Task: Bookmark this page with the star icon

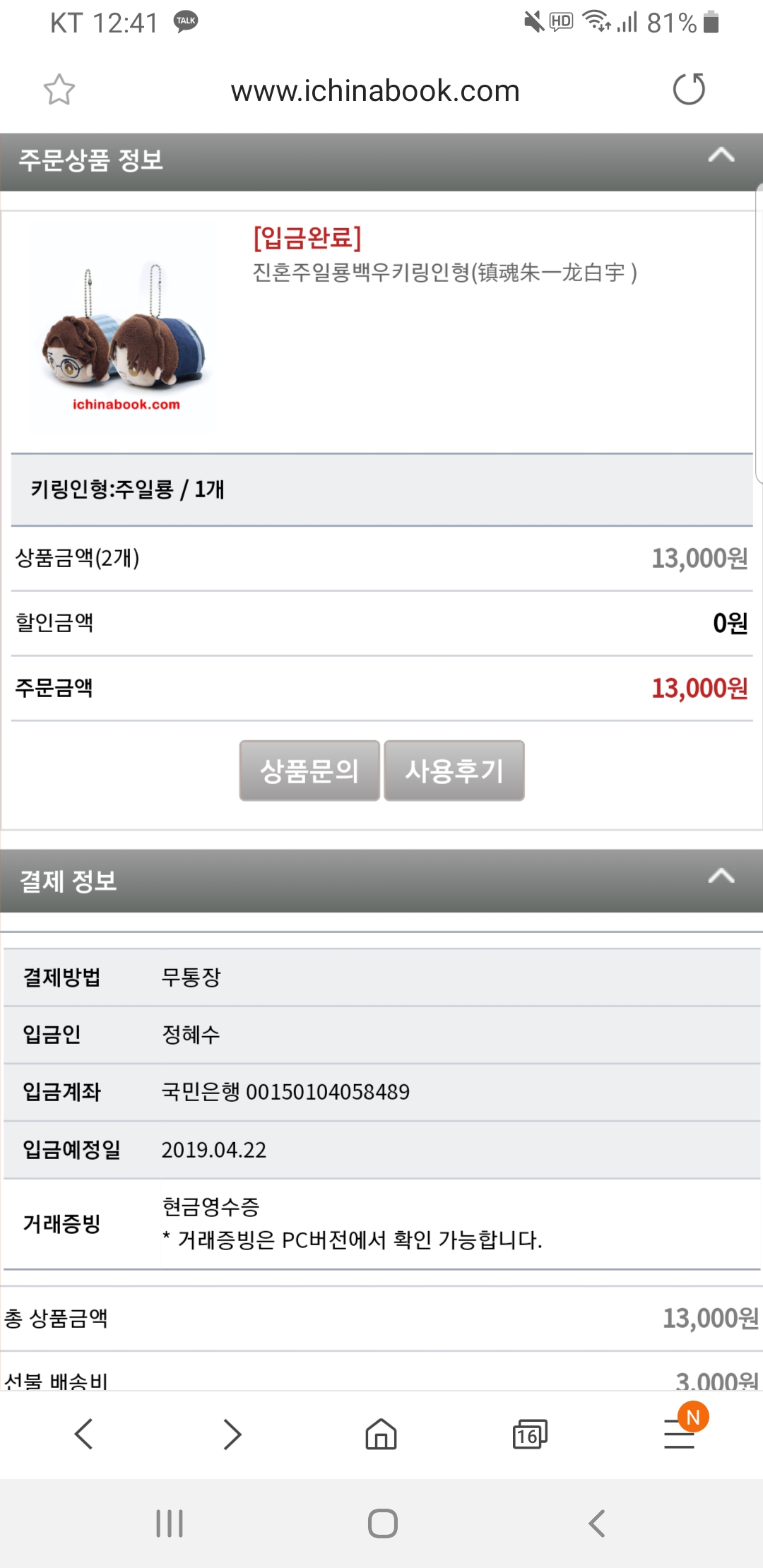Action: pos(59,90)
